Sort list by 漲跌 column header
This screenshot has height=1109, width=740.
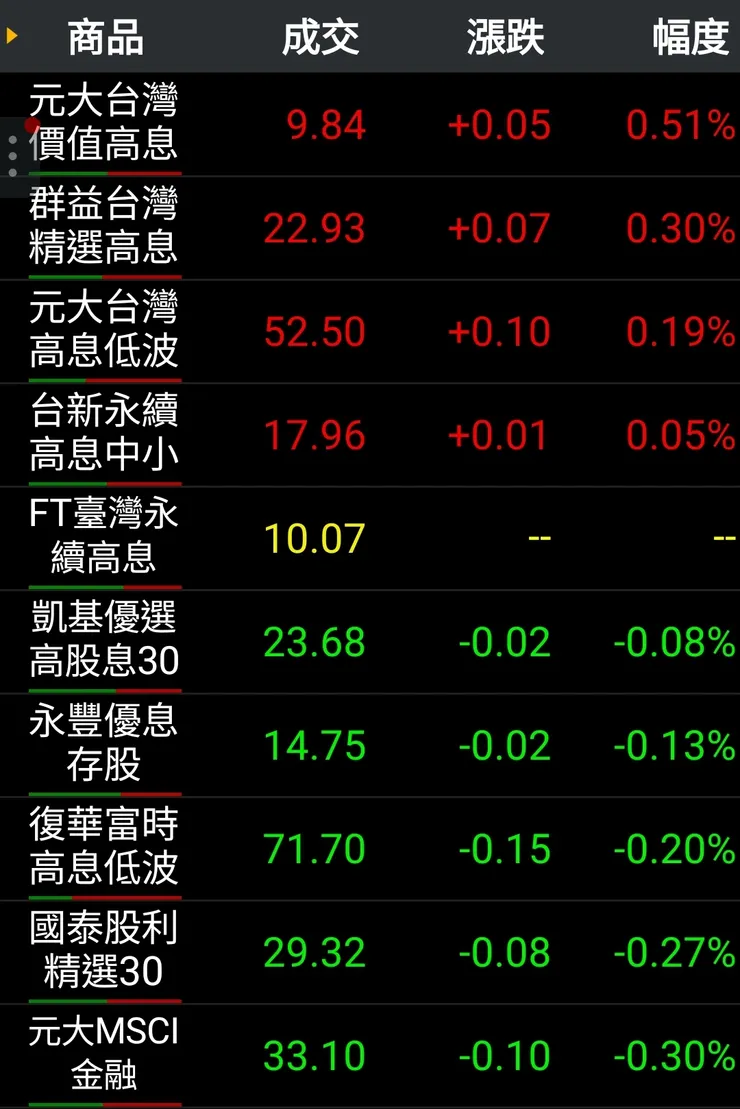tap(505, 38)
